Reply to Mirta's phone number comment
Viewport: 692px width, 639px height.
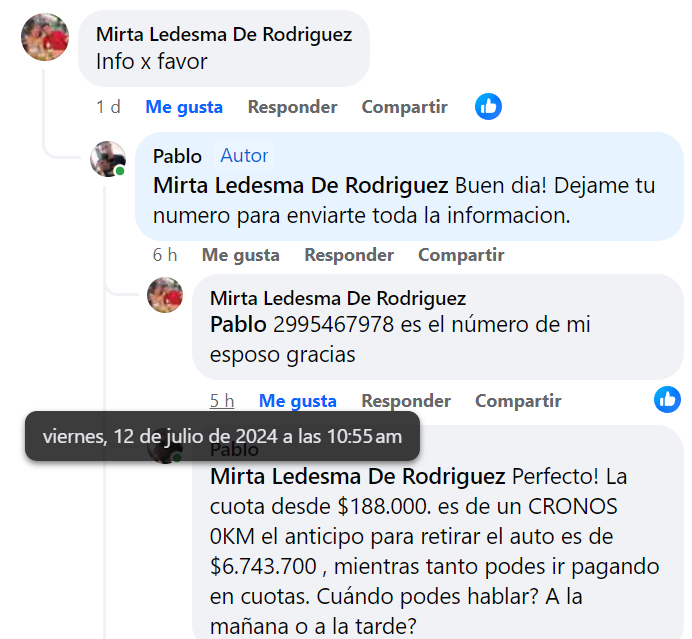(x=406, y=401)
